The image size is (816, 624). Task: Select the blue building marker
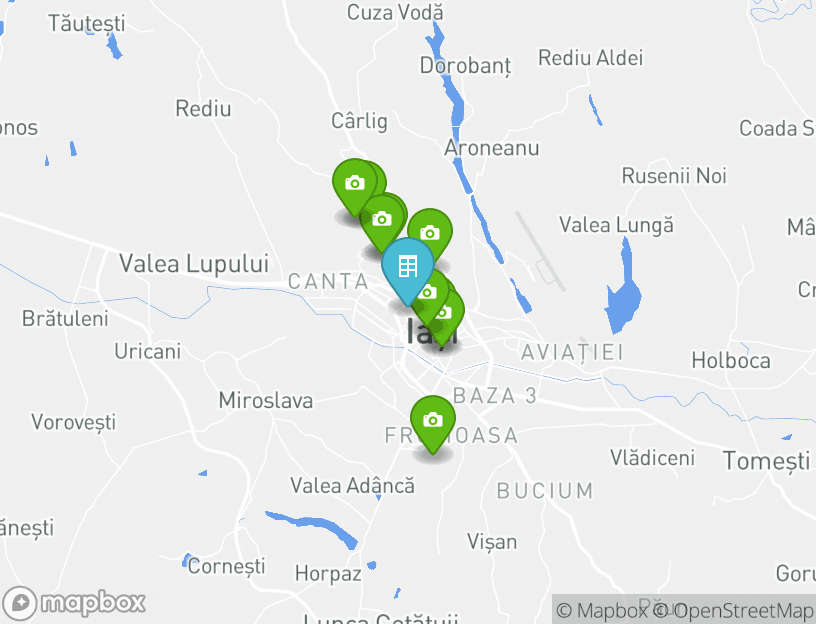coord(407,268)
